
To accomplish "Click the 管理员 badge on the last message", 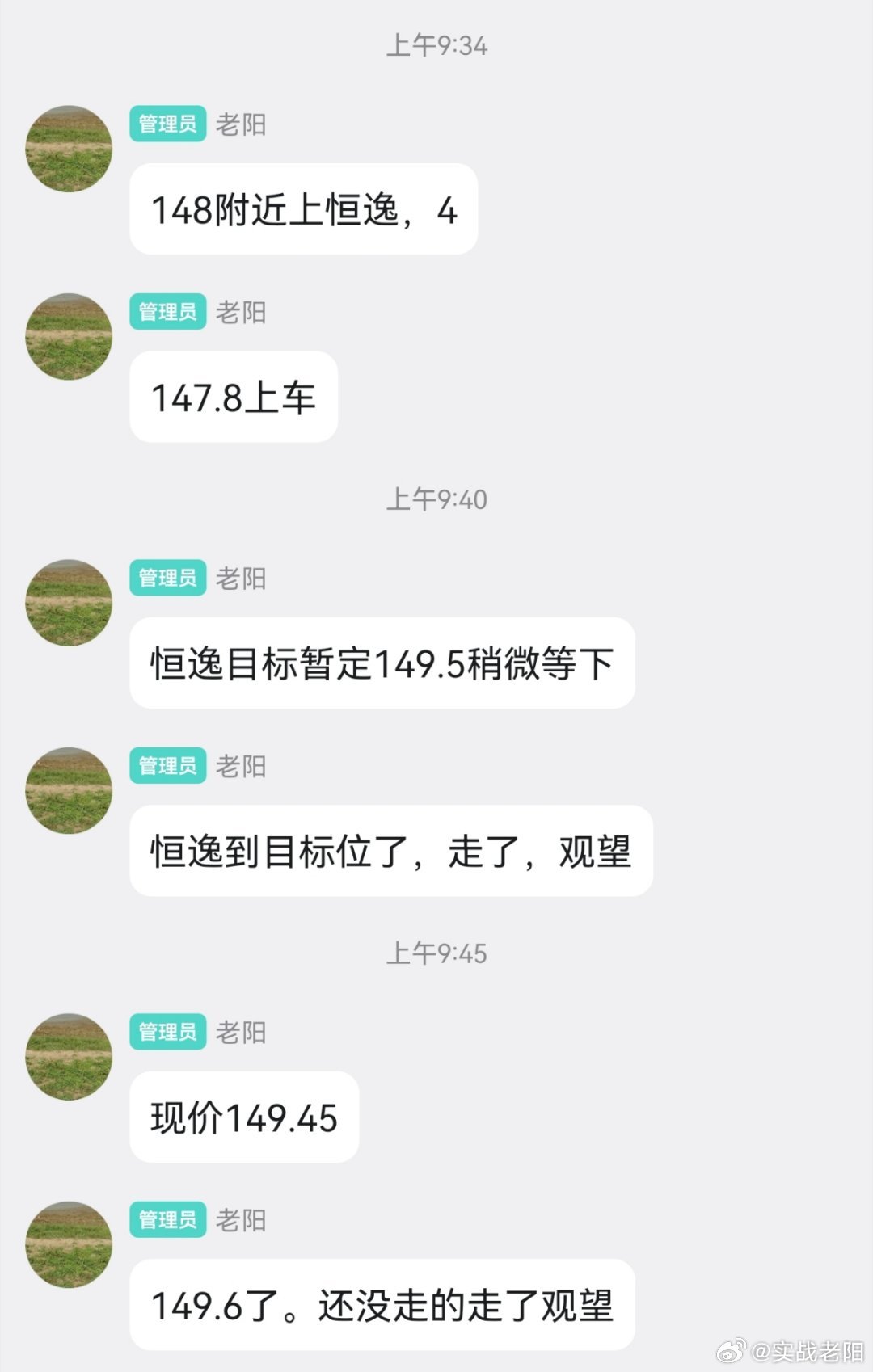I will 166,1222.
